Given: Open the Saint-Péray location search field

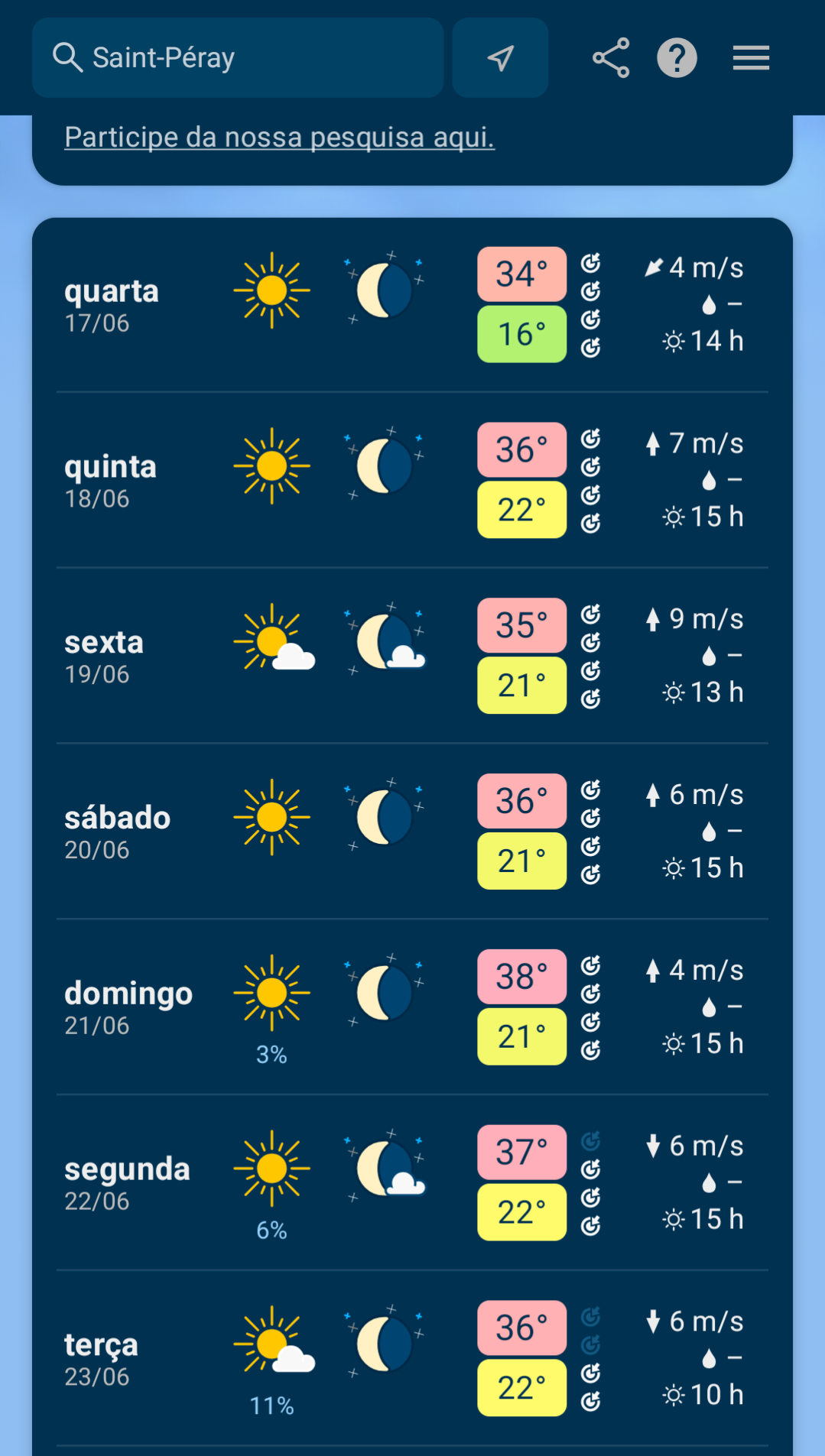Looking at the screenshot, I should [x=238, y=58].
